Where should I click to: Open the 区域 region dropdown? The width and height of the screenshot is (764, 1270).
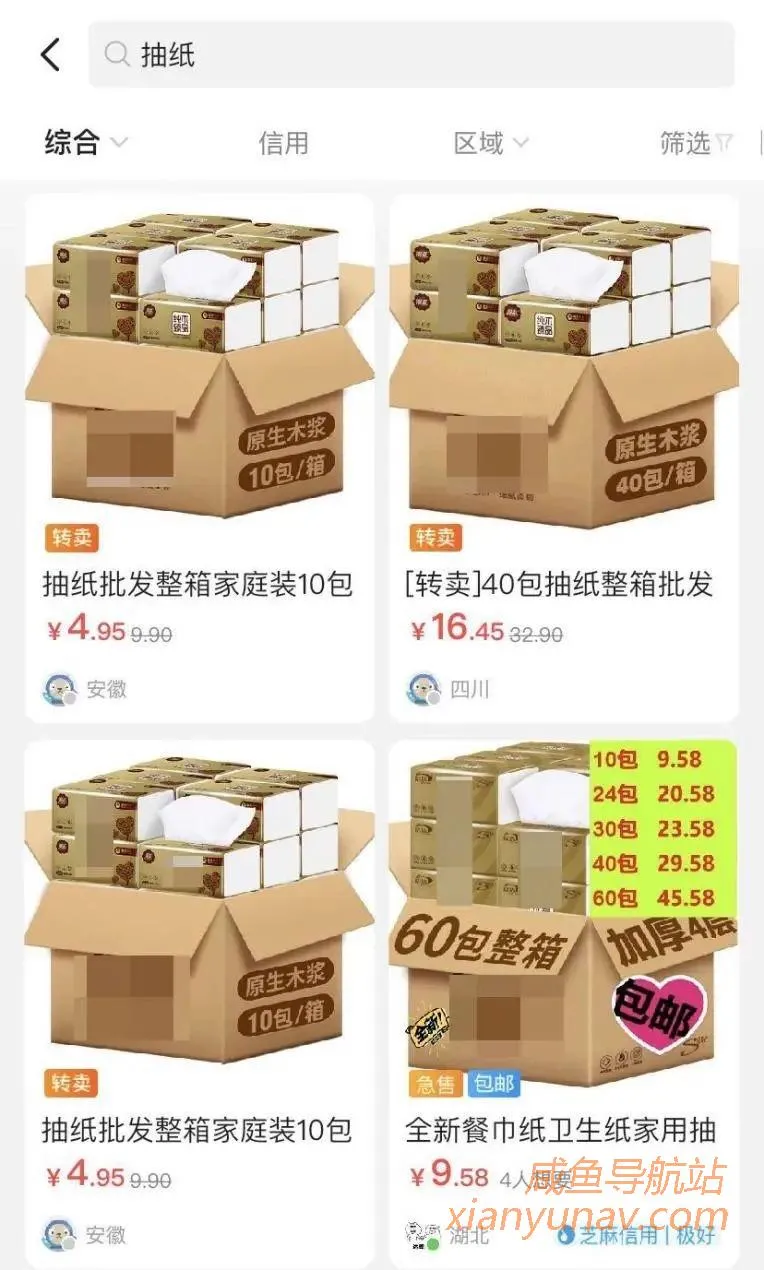488,143
